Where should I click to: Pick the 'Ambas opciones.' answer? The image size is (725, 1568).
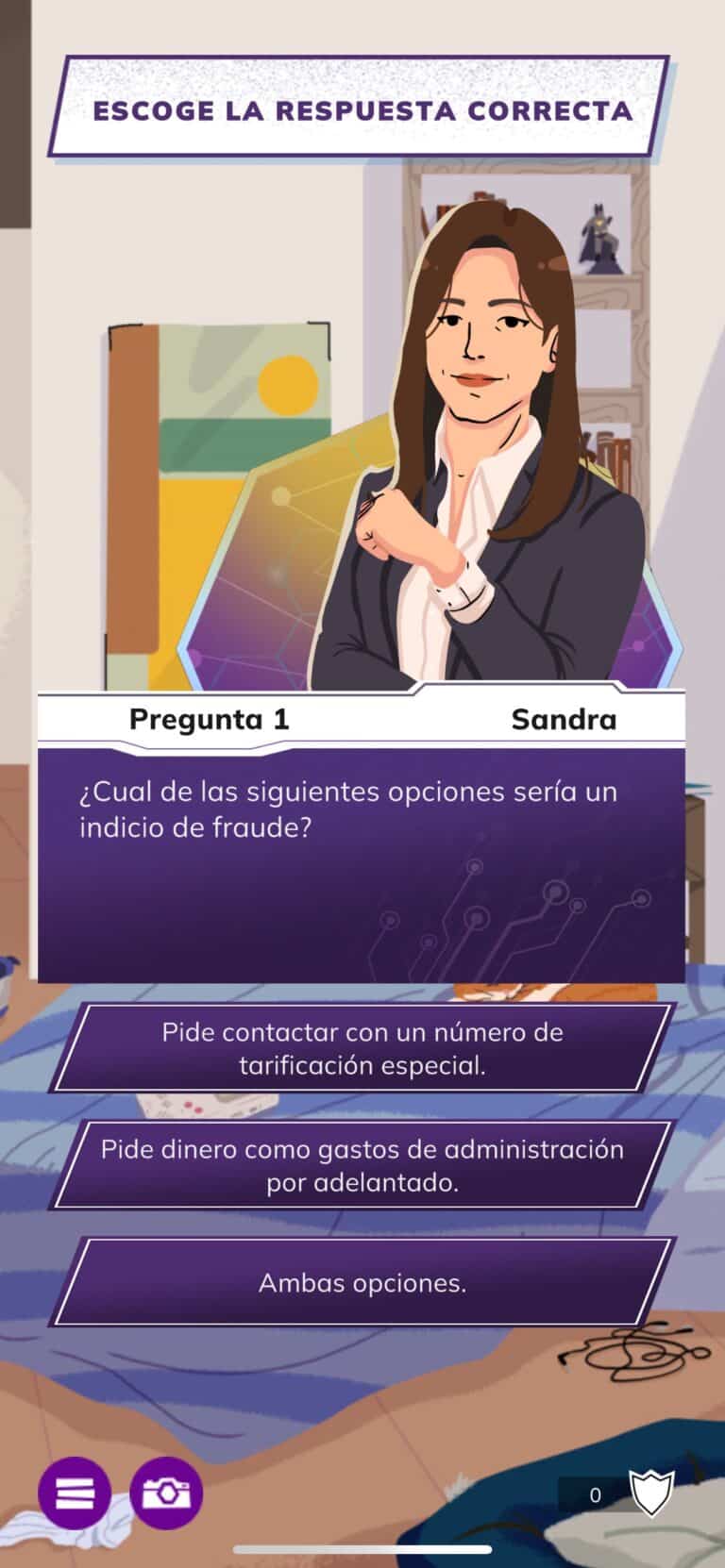(x=362, y=1282)
